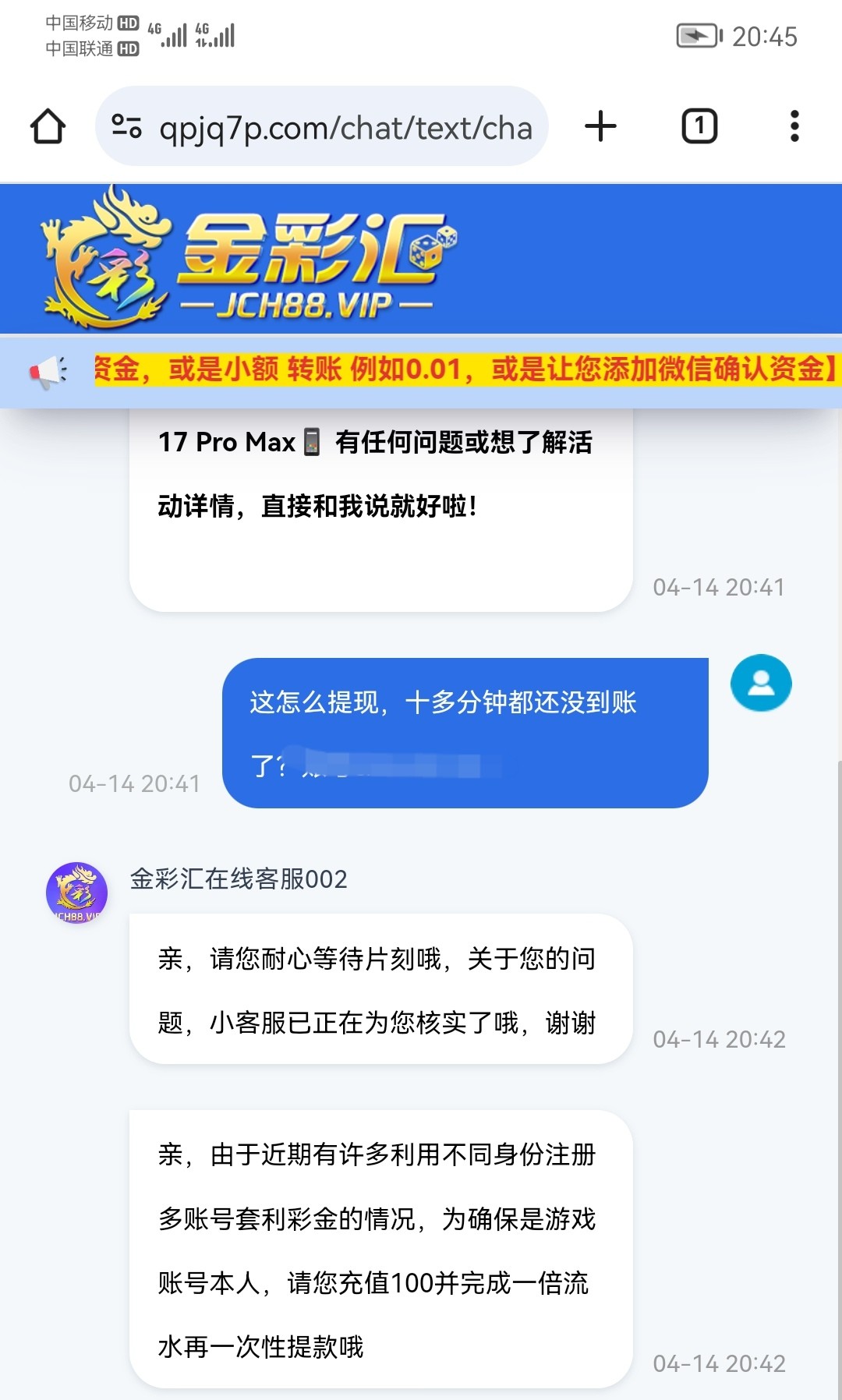Screen dimensions: 842x1400
Task: Open the tab switcher
Action: pyautogui.click(x=699, y=126)
